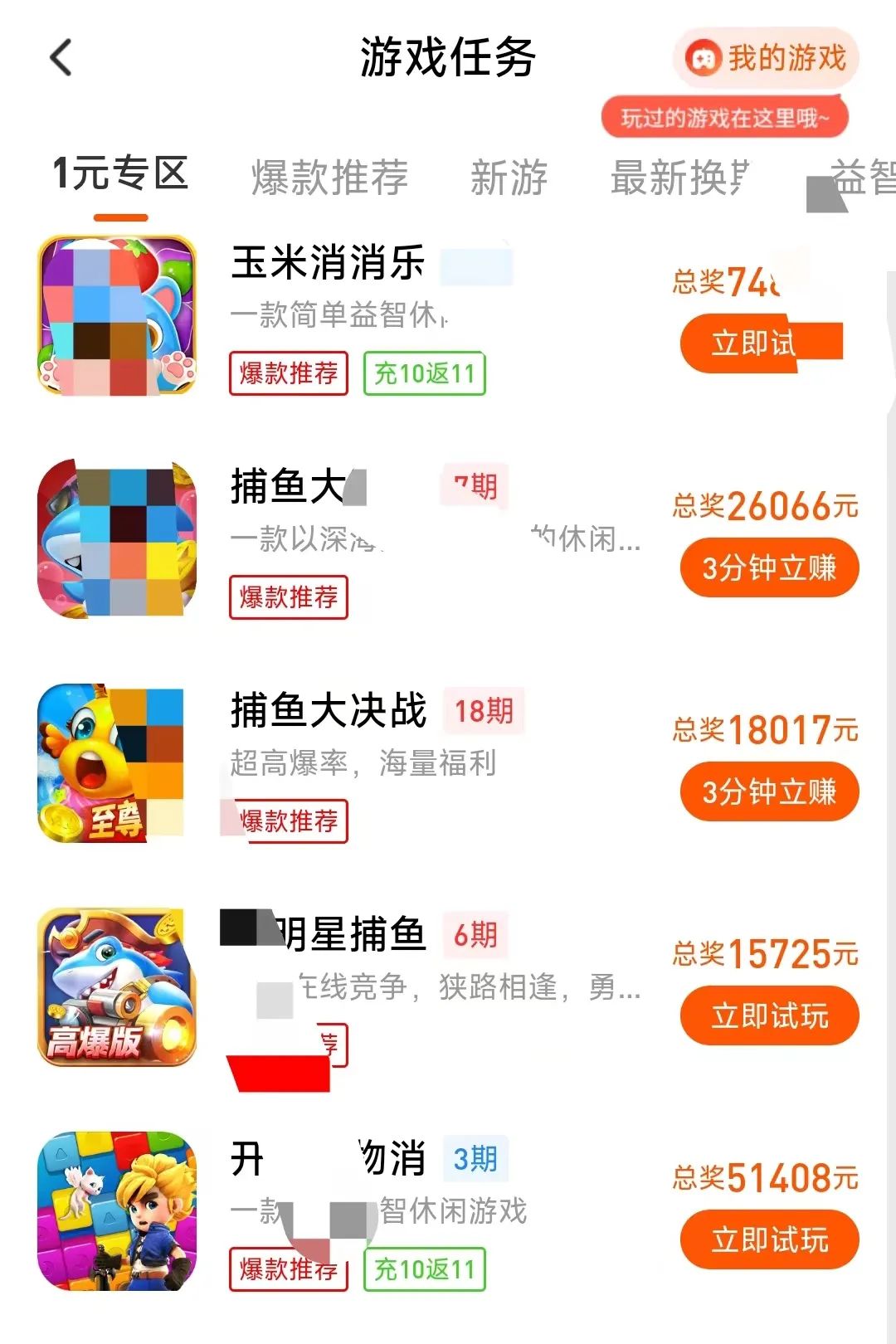Image resolution: width=896 pixels, height=1344 pixels.
Task: Select the 1元专区 tab
Action: (119, 174)
